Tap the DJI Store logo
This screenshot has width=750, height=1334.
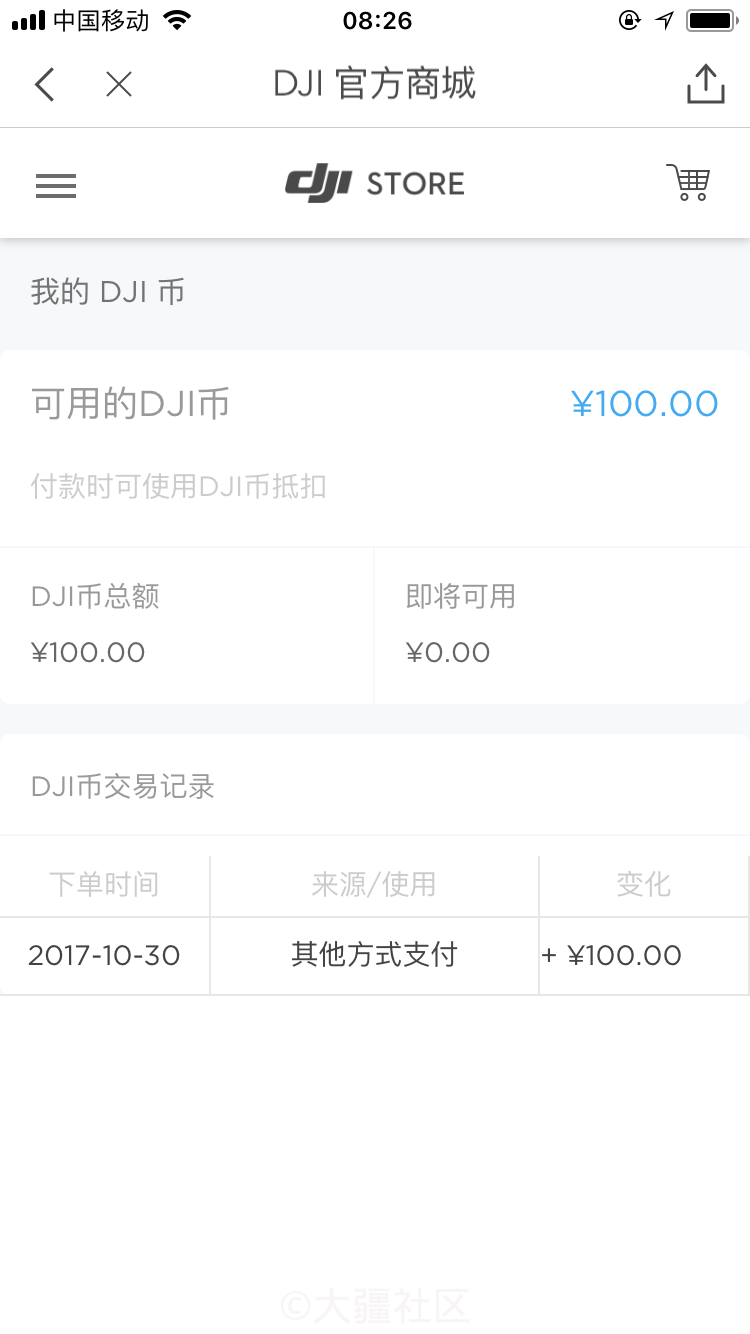point(375,184)
